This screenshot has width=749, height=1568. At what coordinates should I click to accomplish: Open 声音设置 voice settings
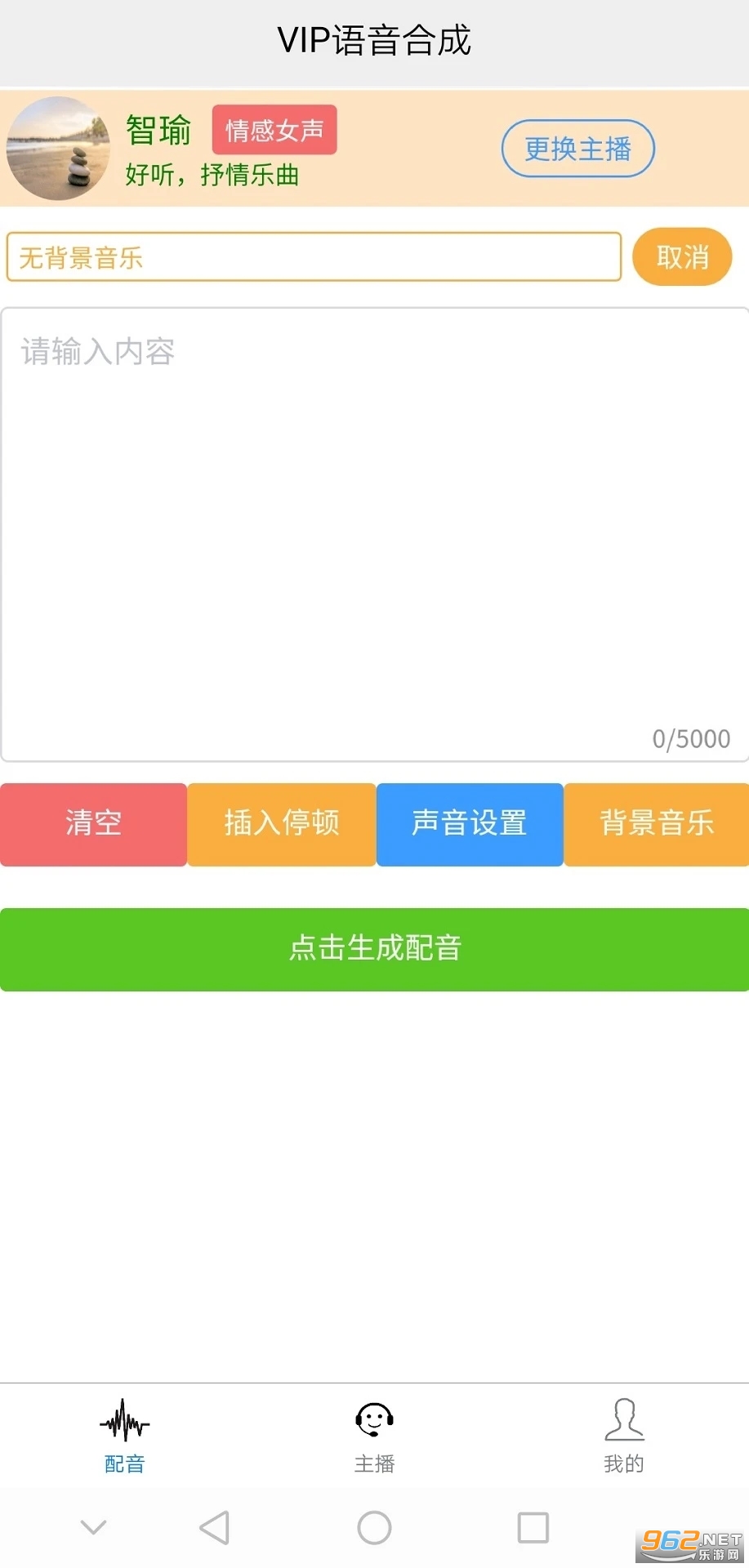point(470,823)
